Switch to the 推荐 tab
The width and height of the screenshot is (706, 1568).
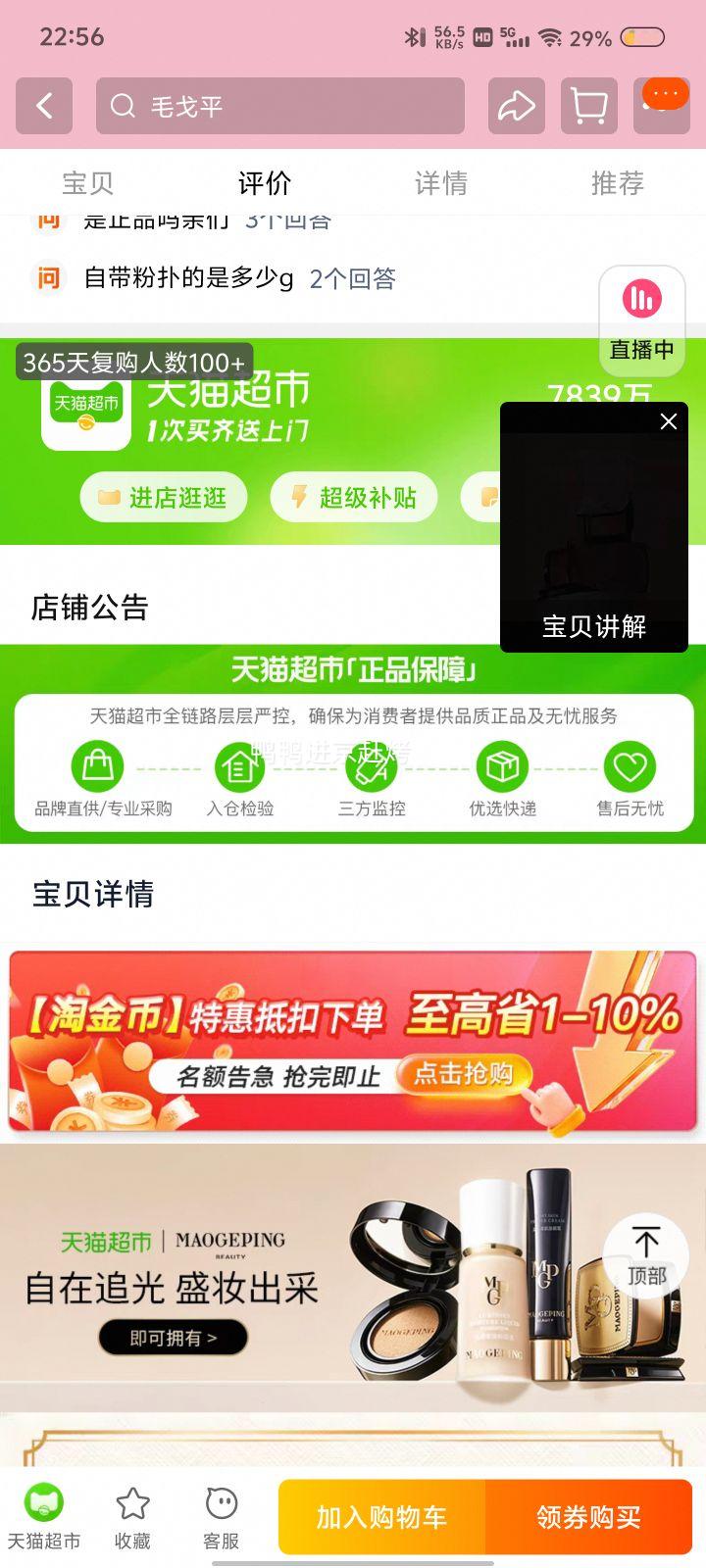(618, 183)
